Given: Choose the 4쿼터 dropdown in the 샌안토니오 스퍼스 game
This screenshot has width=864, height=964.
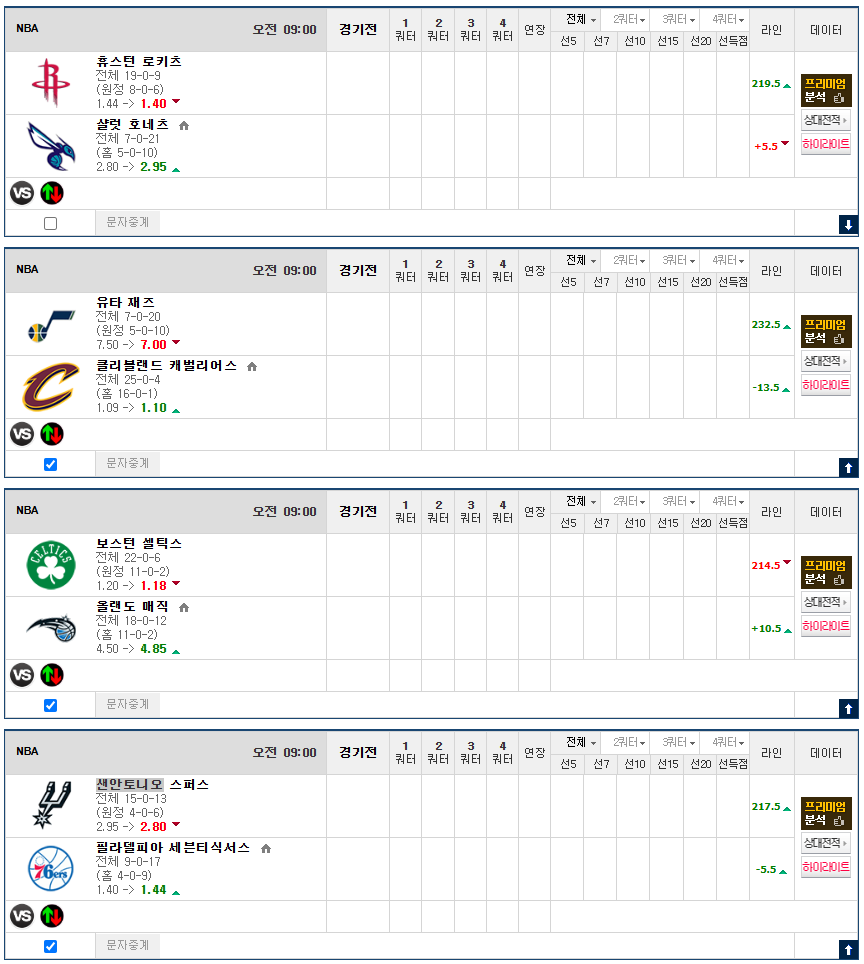Looking at the screenshot, I should pos(725,742).
